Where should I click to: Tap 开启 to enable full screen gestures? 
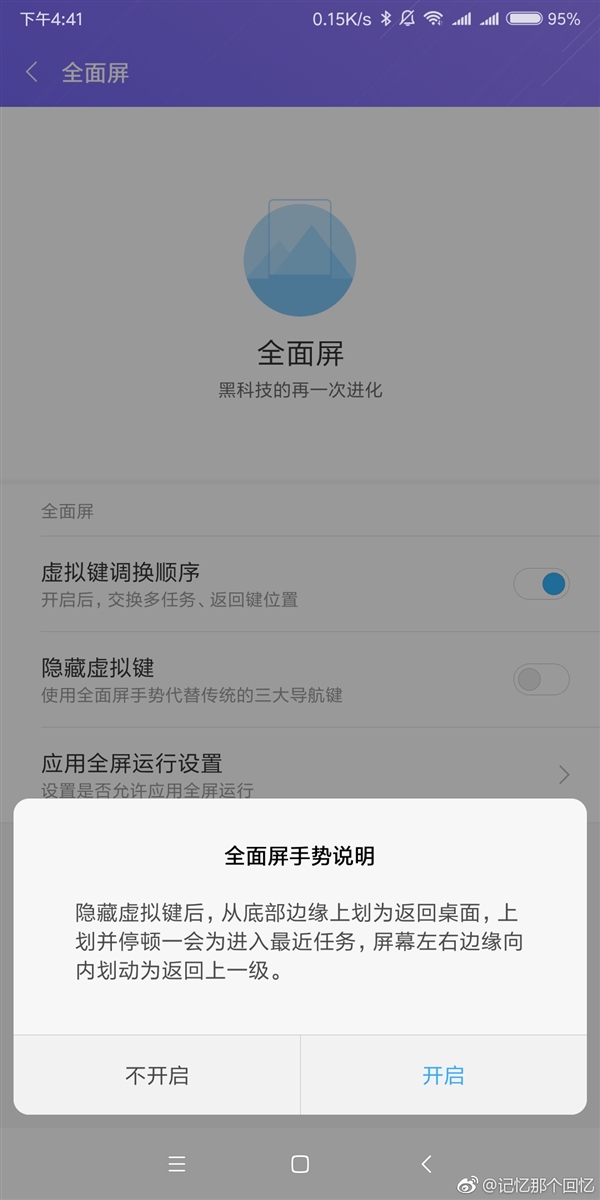tap(443, 1076)
